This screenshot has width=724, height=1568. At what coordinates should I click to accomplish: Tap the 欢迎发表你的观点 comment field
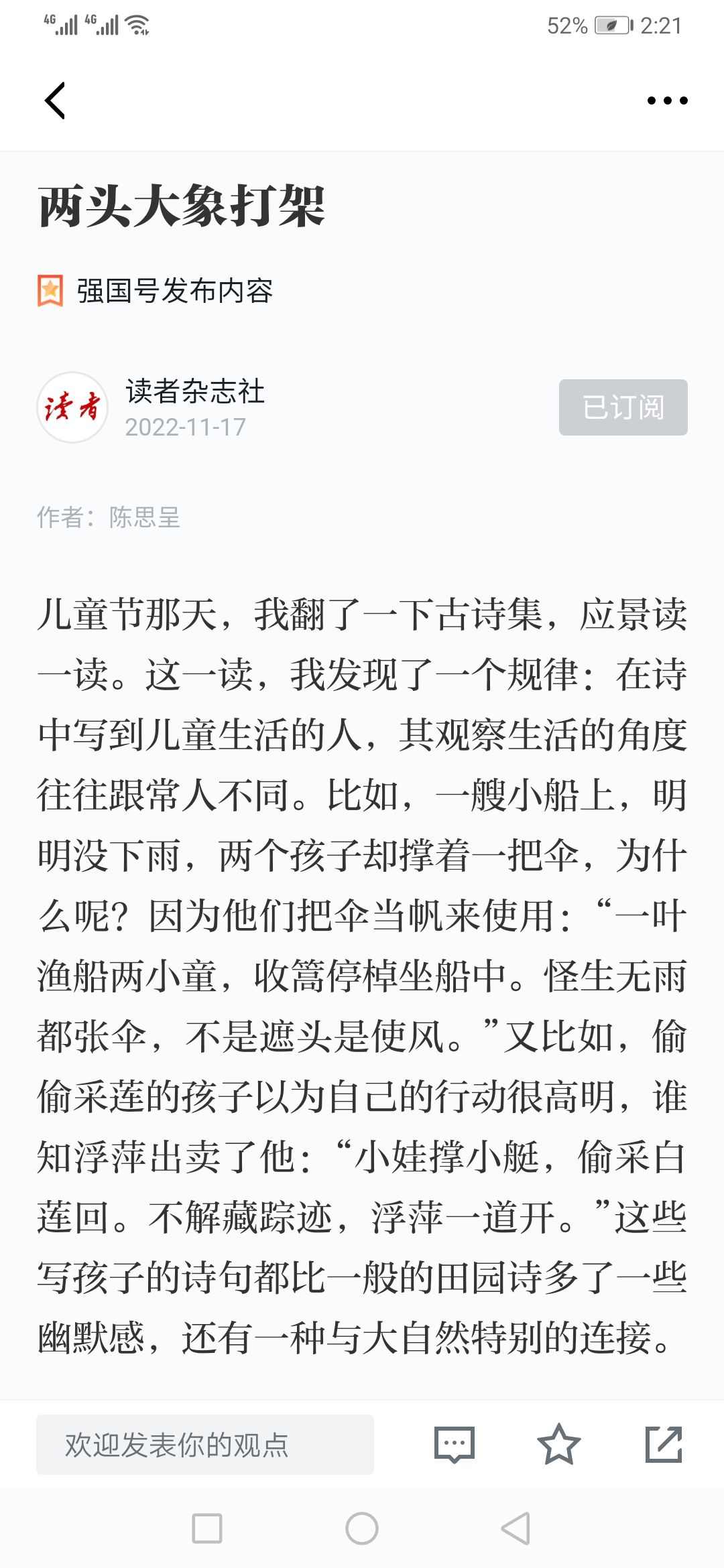205,1445
